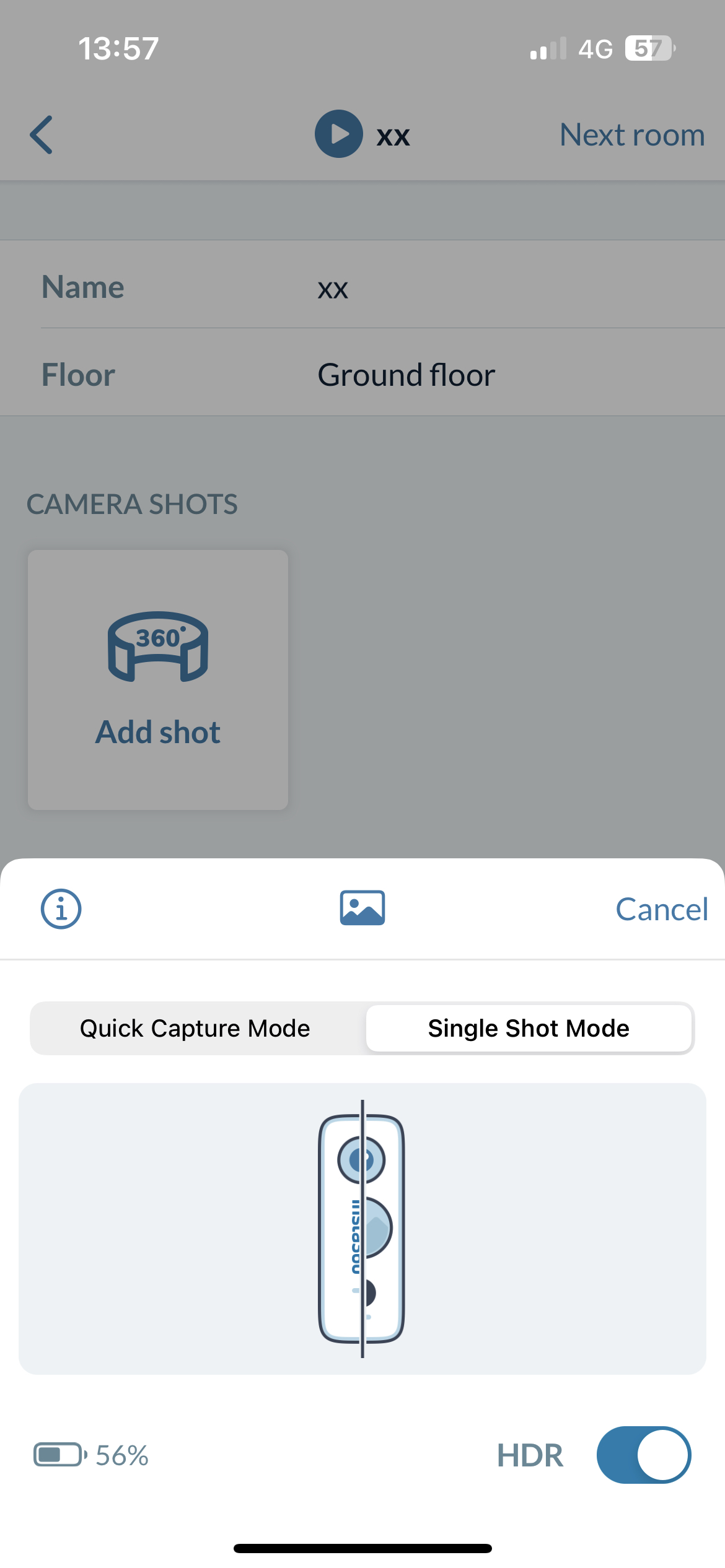725x1568 pixels.
Task: Open the photo gallery icon
Action: tap(362, 908)
